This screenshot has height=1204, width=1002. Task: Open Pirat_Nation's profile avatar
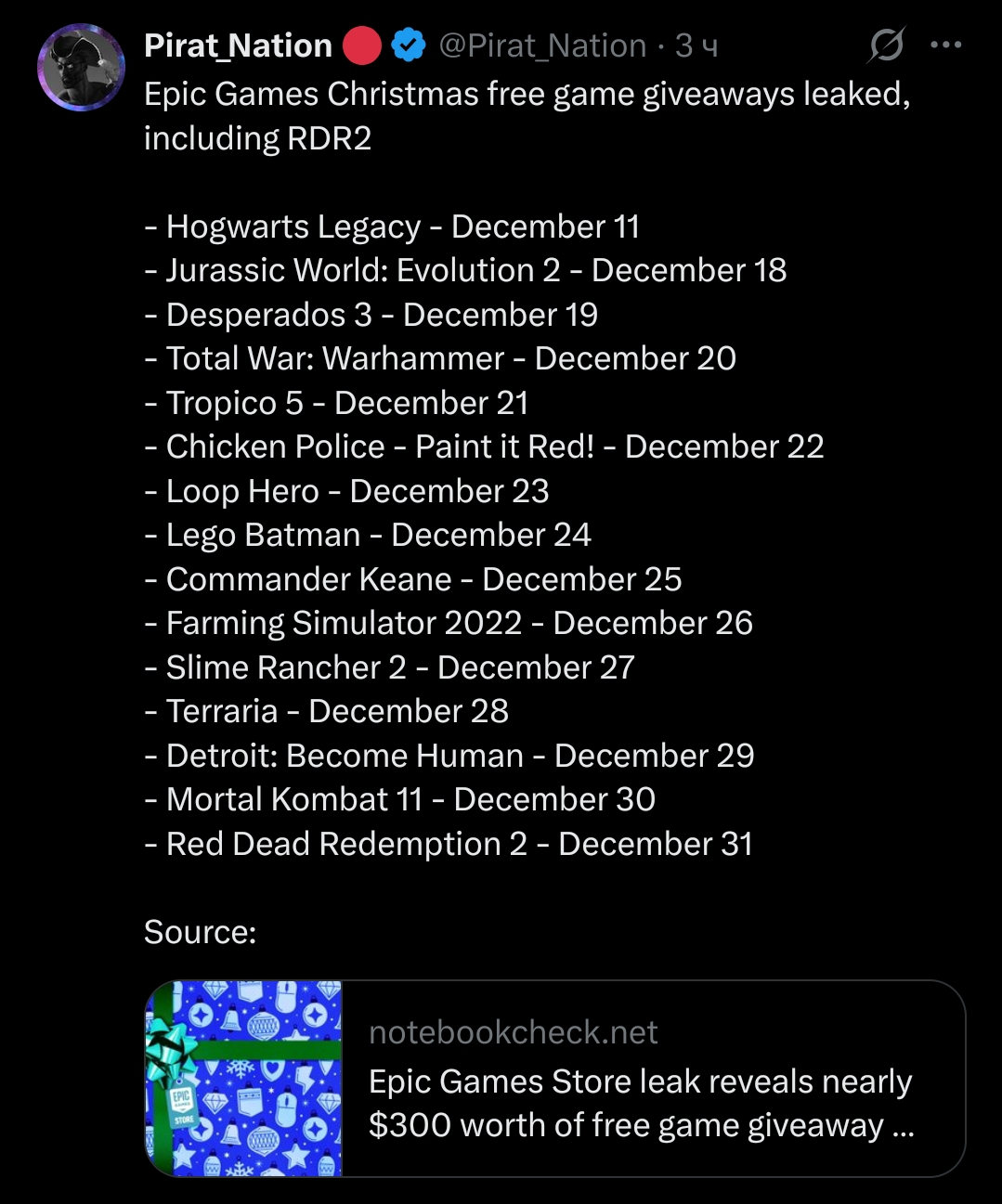tap(81, 68)
